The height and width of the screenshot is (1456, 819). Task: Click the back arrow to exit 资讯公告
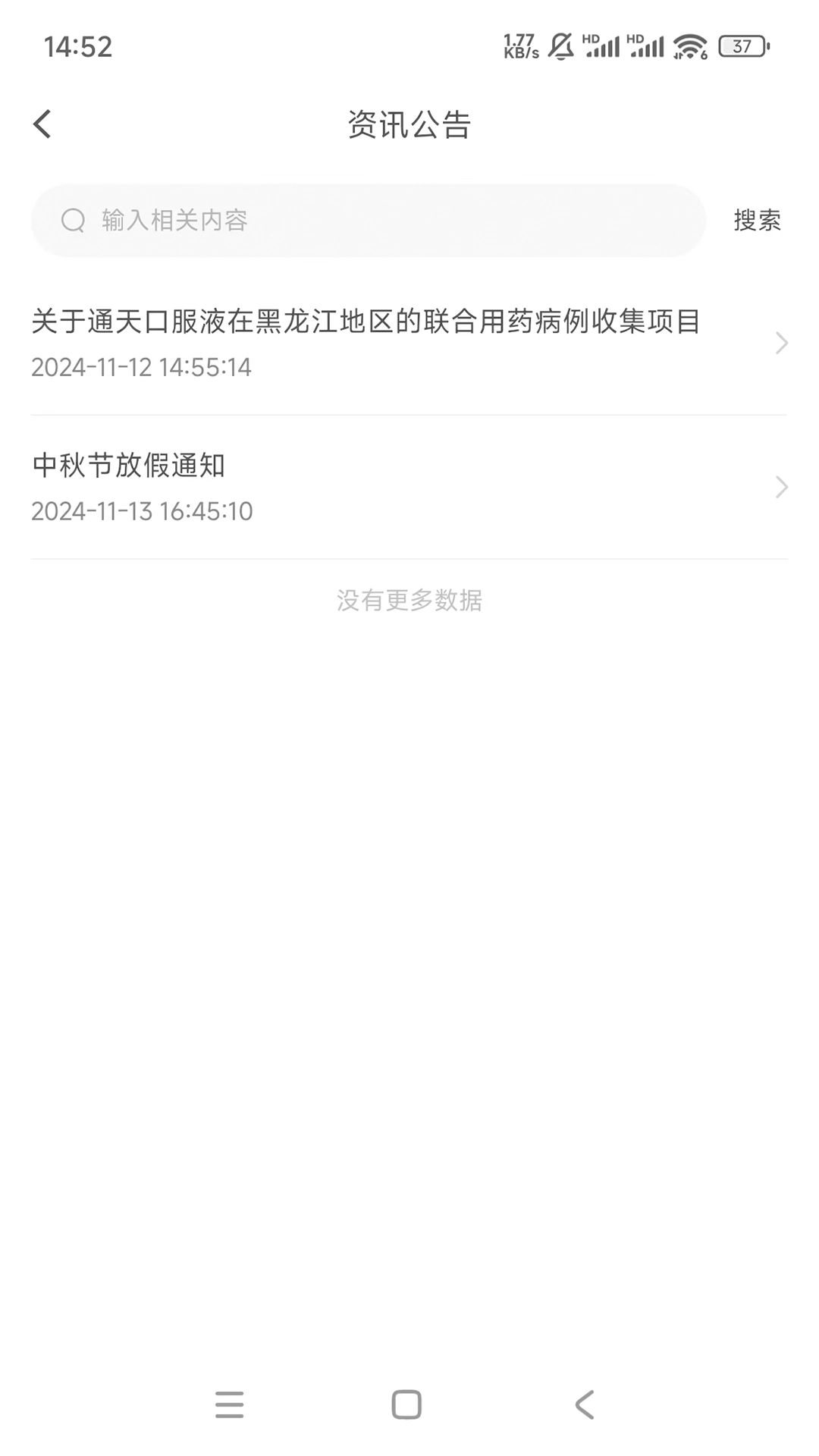[42, 123]
